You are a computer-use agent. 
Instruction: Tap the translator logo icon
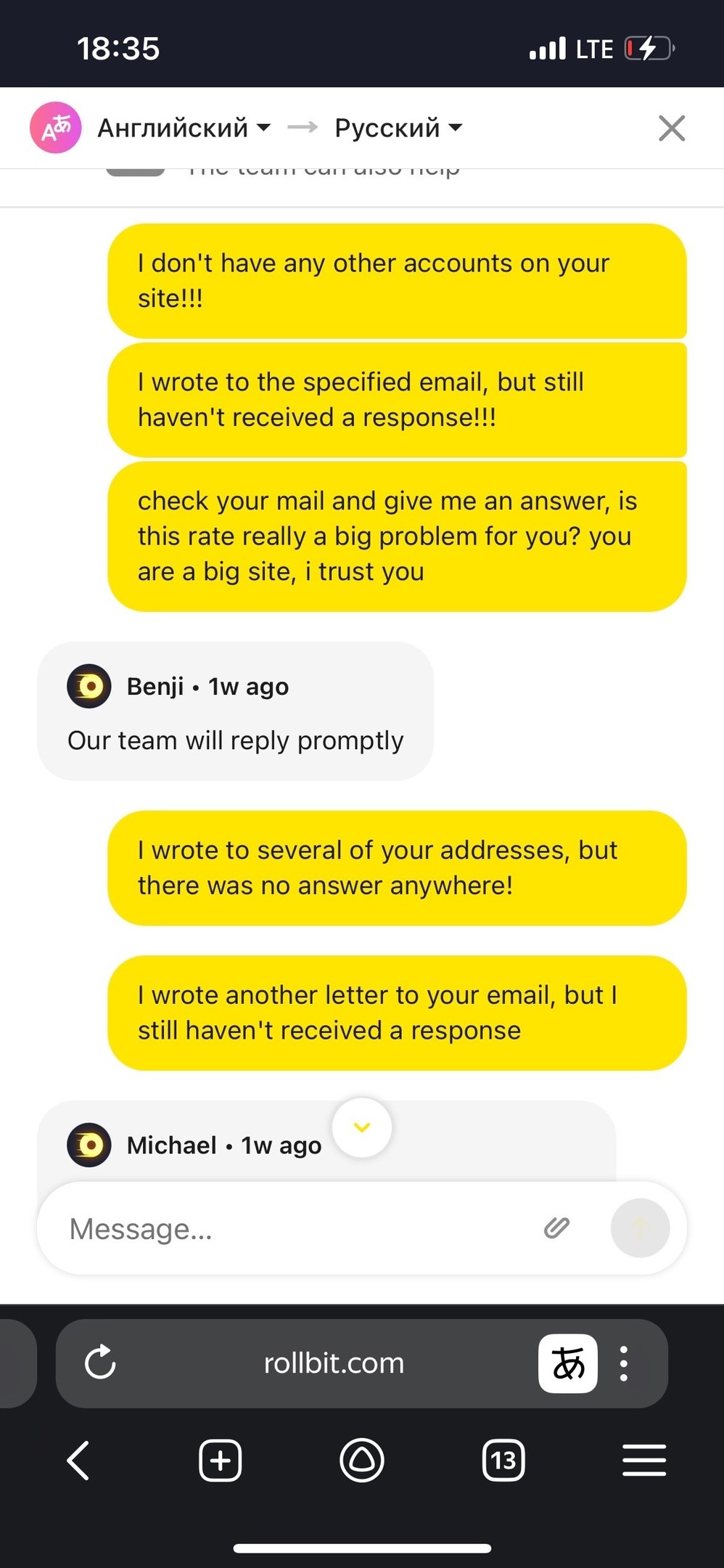(55, 128)
